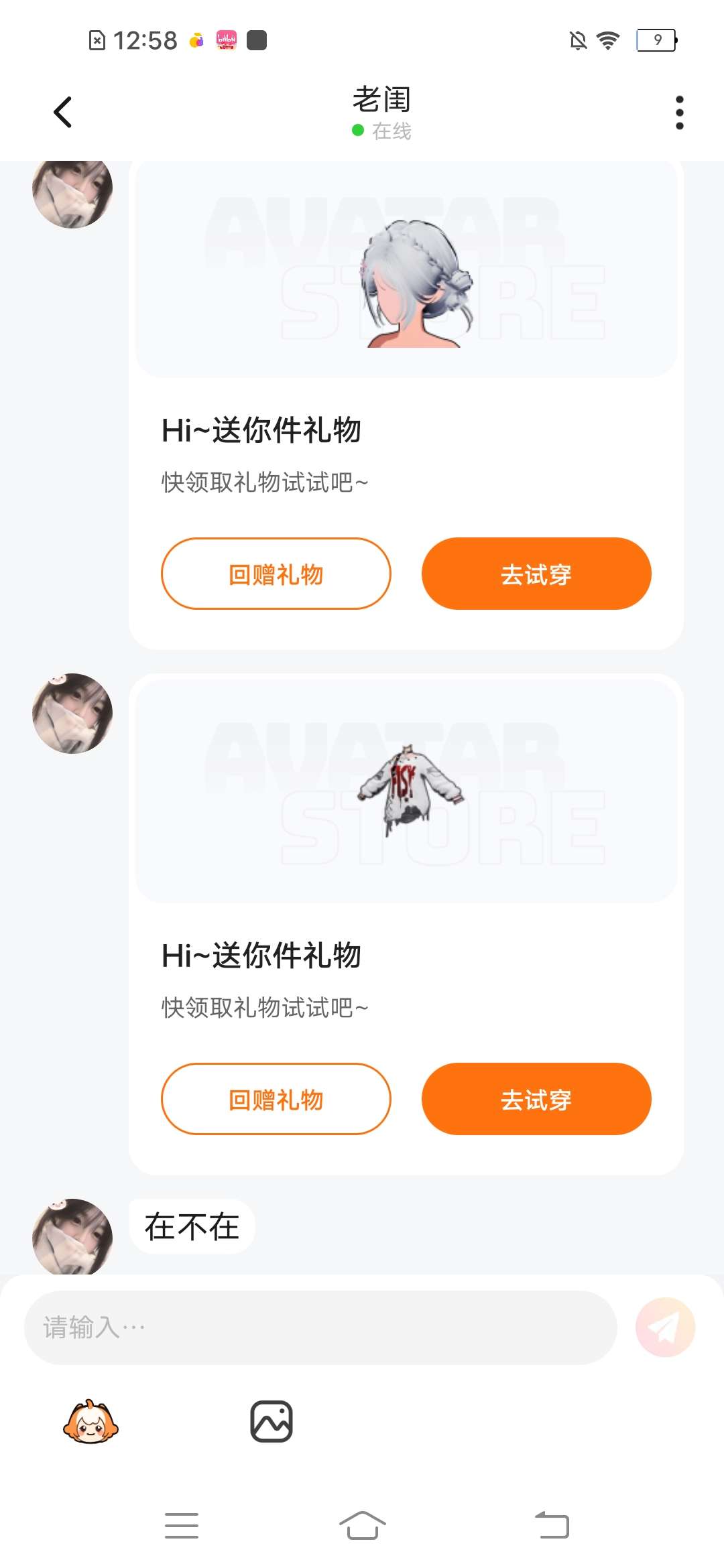Image resolution: width=724 pixels, height=1568 pixels.
Task: Open recent apps from navigation bar
Action: click(182, 1526)
